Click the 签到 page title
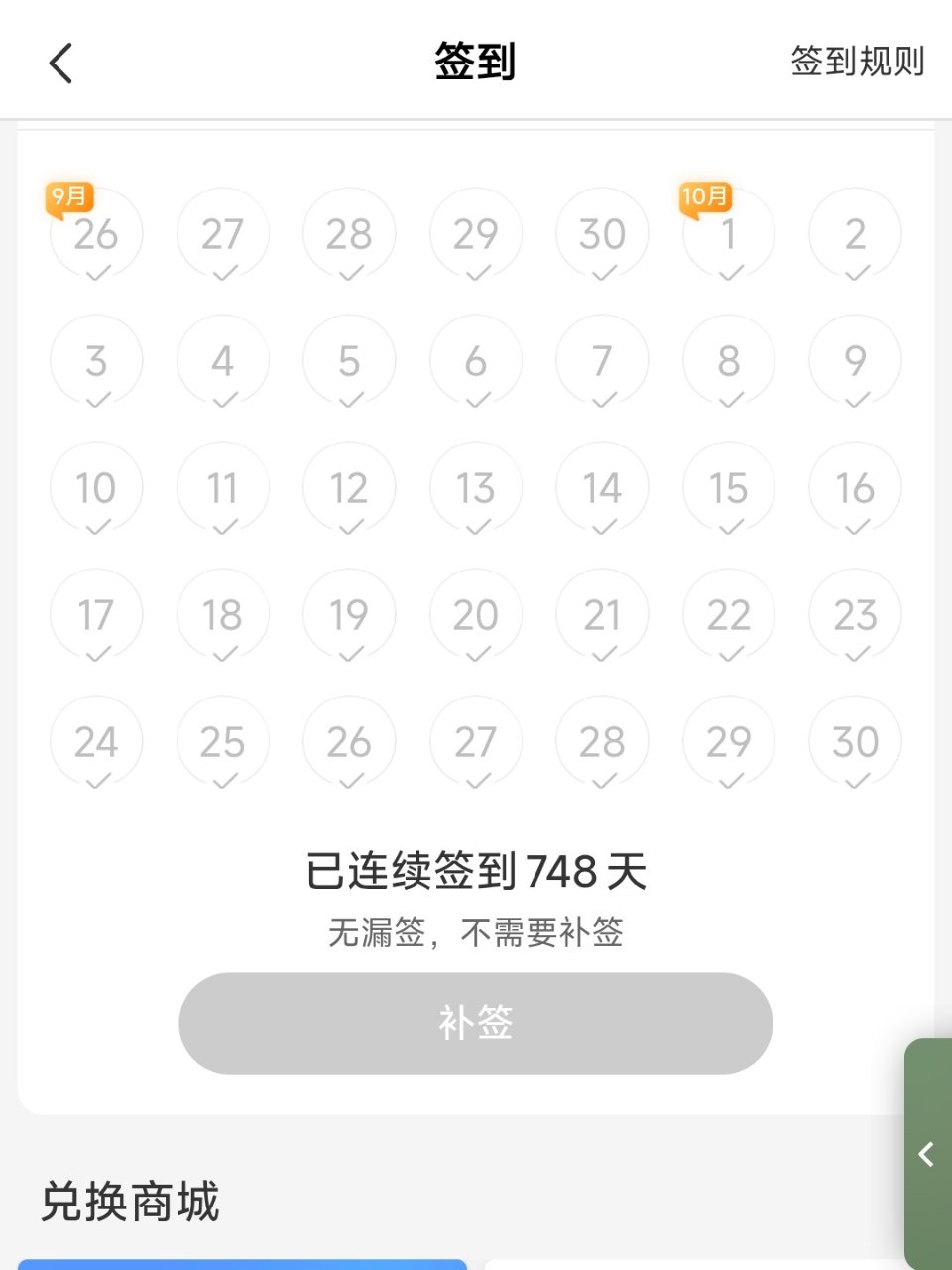The width and height of the screenshot is (952, 1270). click(475, 62)
